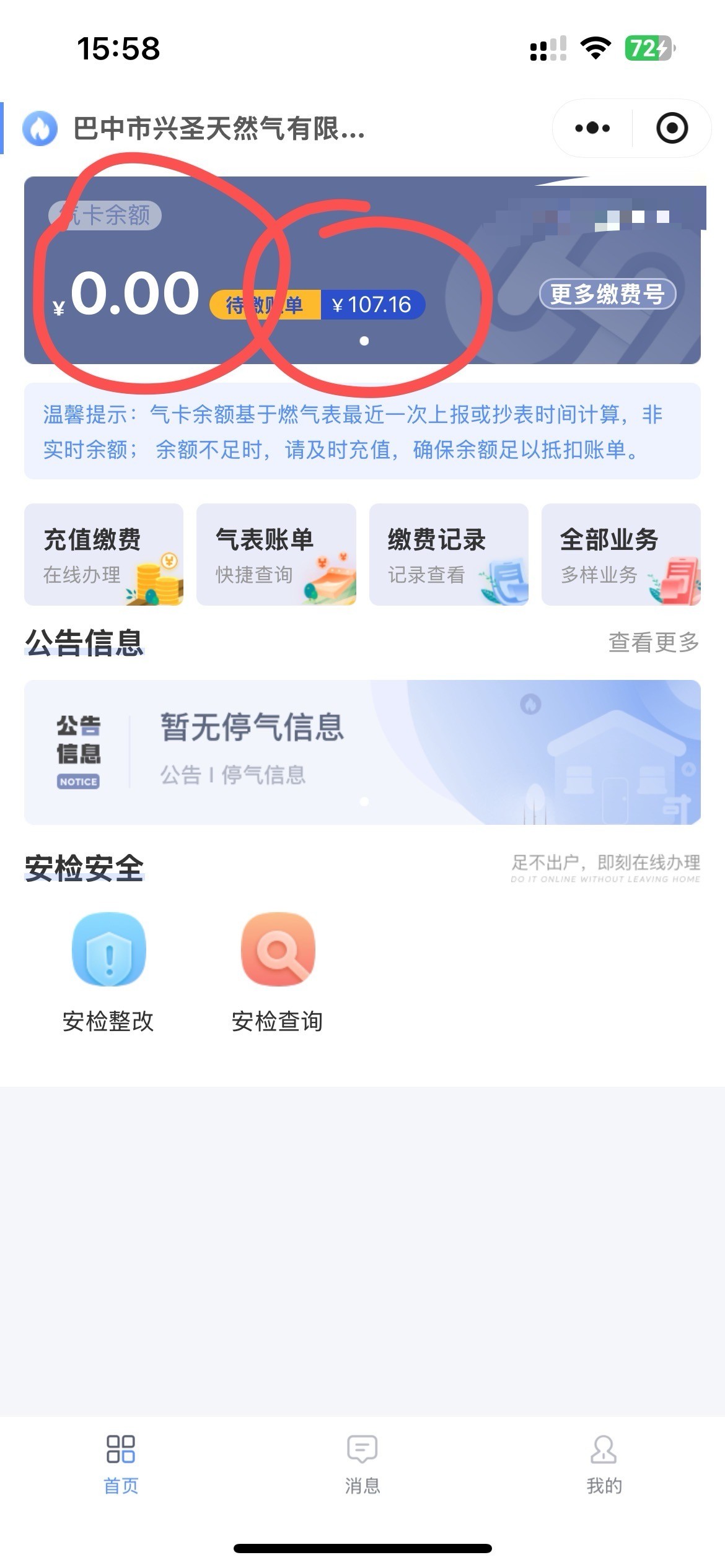View 缴费记录 payment records
Image resolution: width=725 pixels, height=1568 pixels.
[x=449, y=554]
